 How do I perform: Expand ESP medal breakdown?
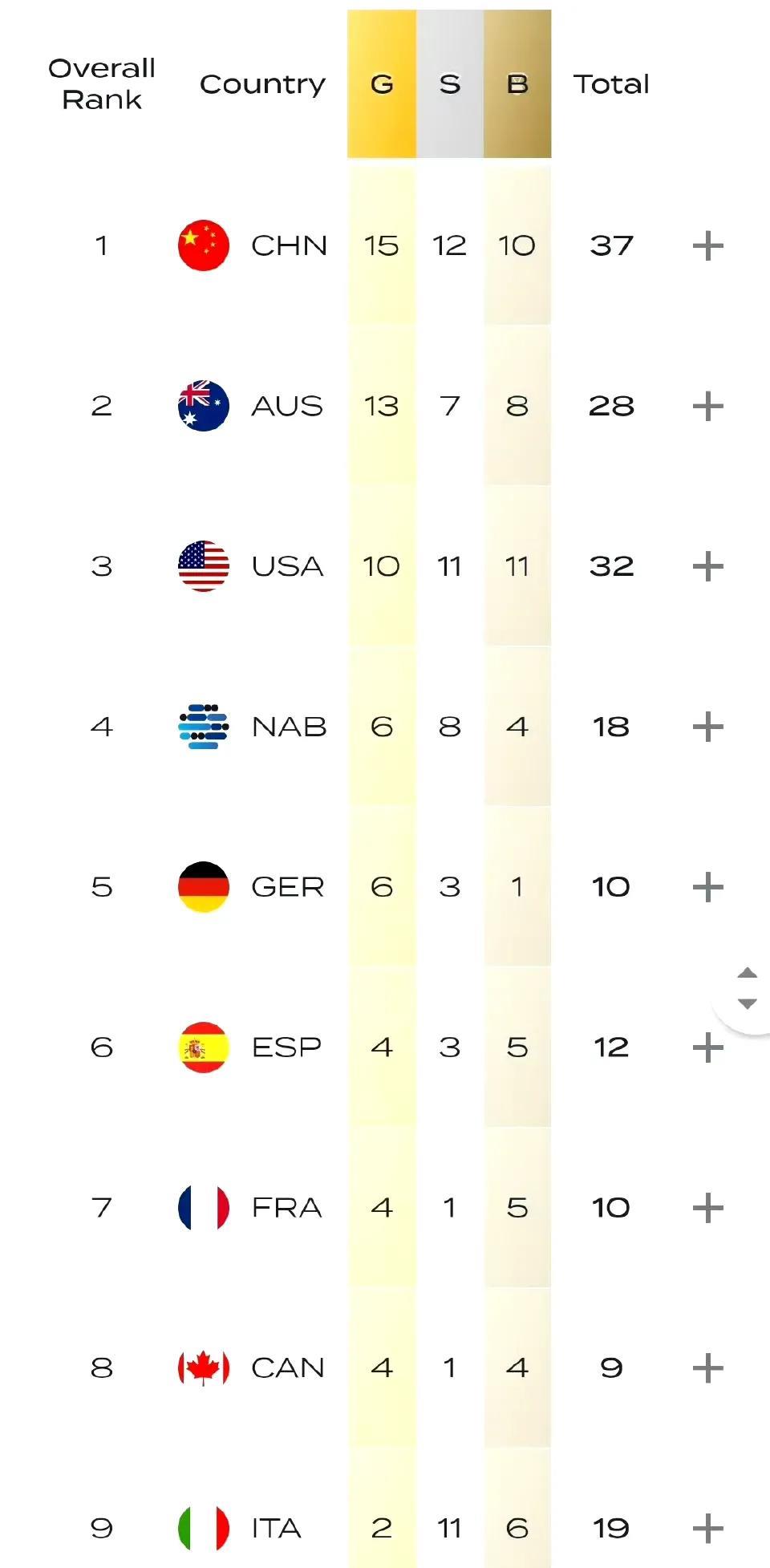[707, 1047]
